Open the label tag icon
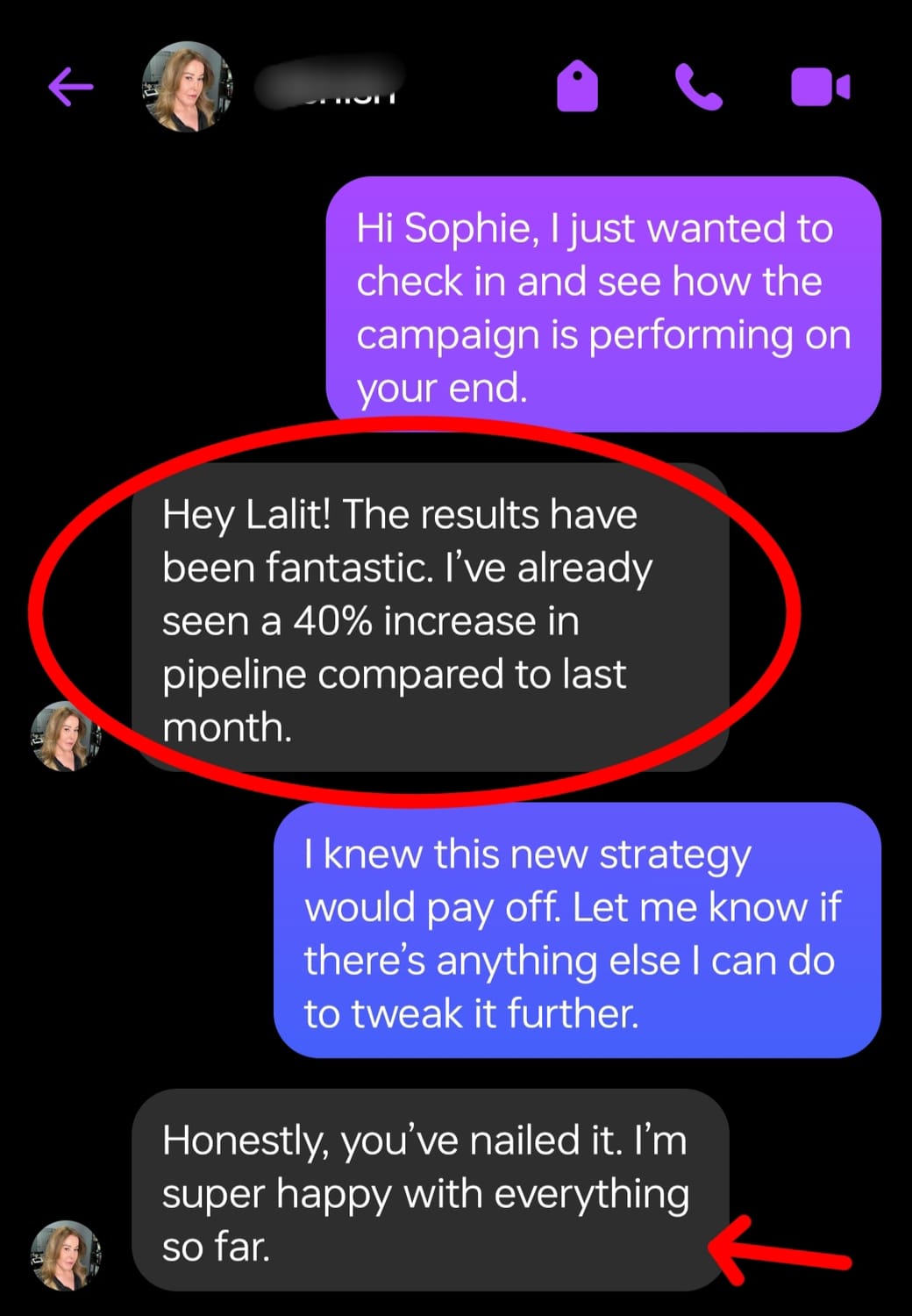Viewport: 912px width, 1316px height. click(x=577, y=87)
